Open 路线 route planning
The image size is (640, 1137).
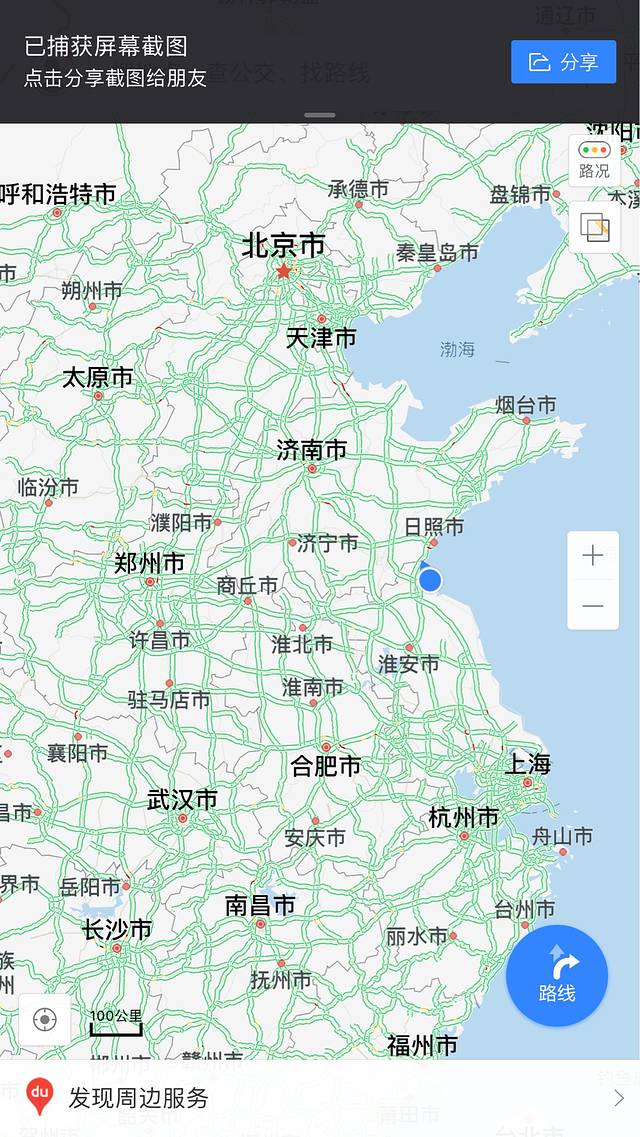click(x=557, y=976)
